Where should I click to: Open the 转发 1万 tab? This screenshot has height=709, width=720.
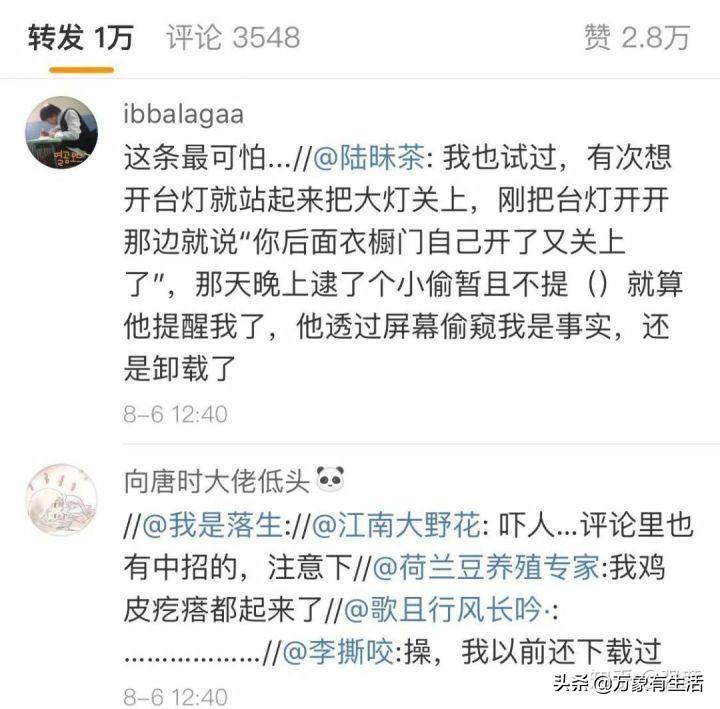tap(80, 38)
